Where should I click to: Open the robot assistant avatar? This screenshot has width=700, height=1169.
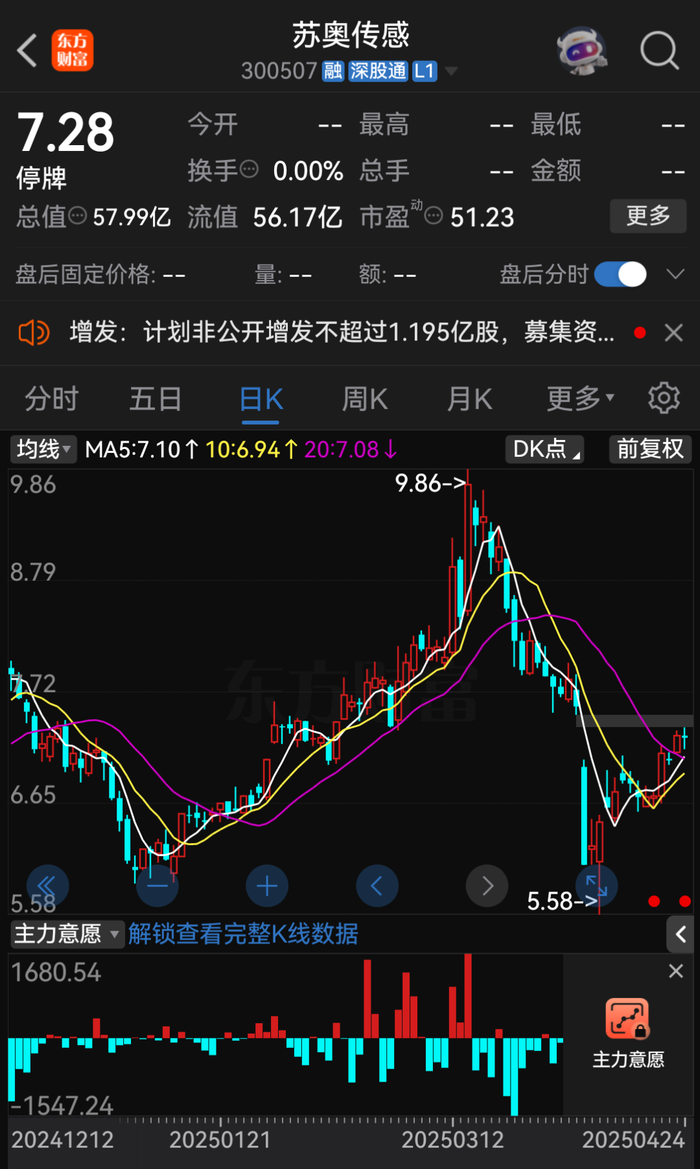pyautogui.click(x=582, y=49)
